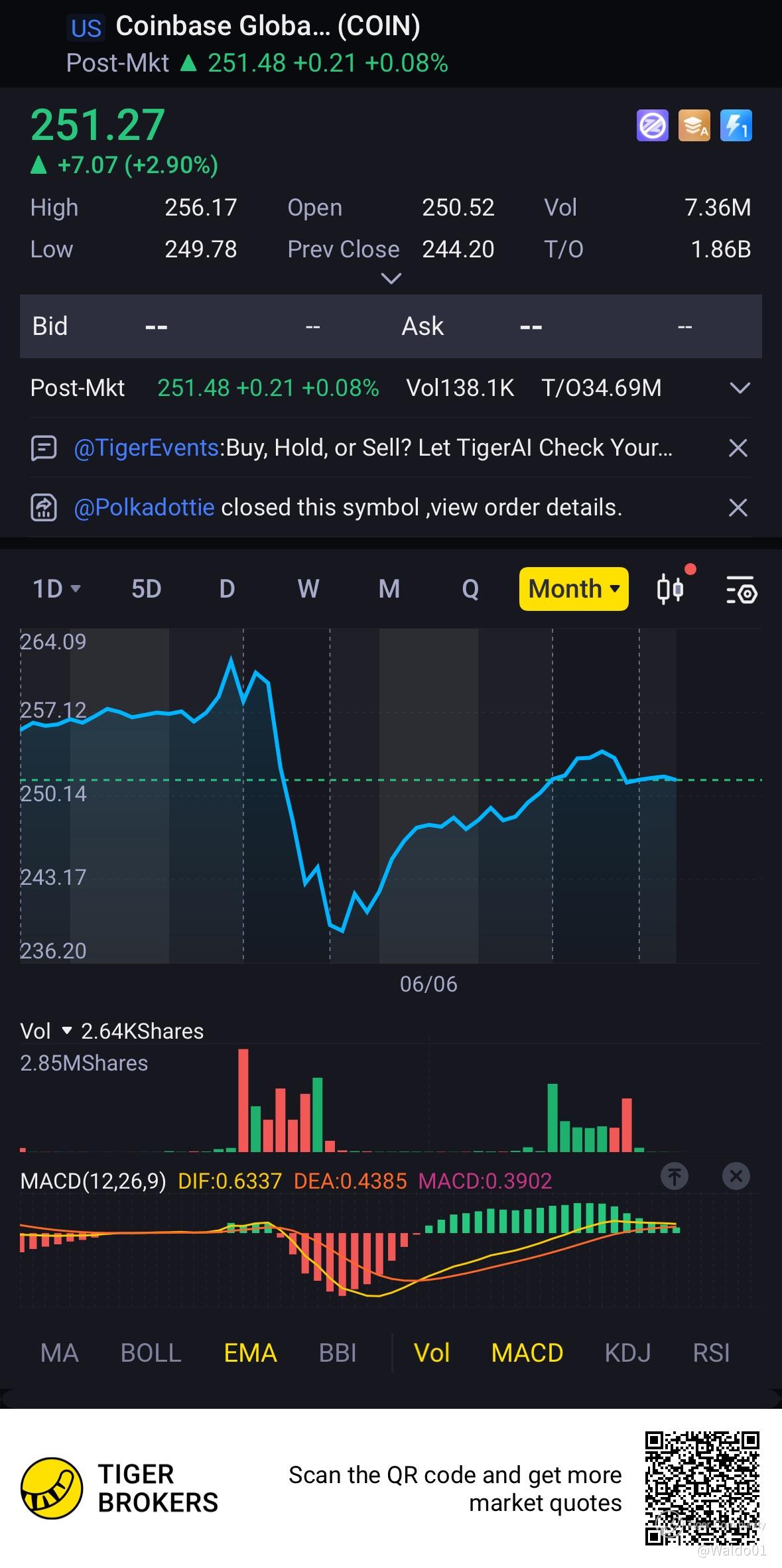
Task: Switch chart to the 5D timeframe
Action: pyautogui.click(x=146, y=589)
